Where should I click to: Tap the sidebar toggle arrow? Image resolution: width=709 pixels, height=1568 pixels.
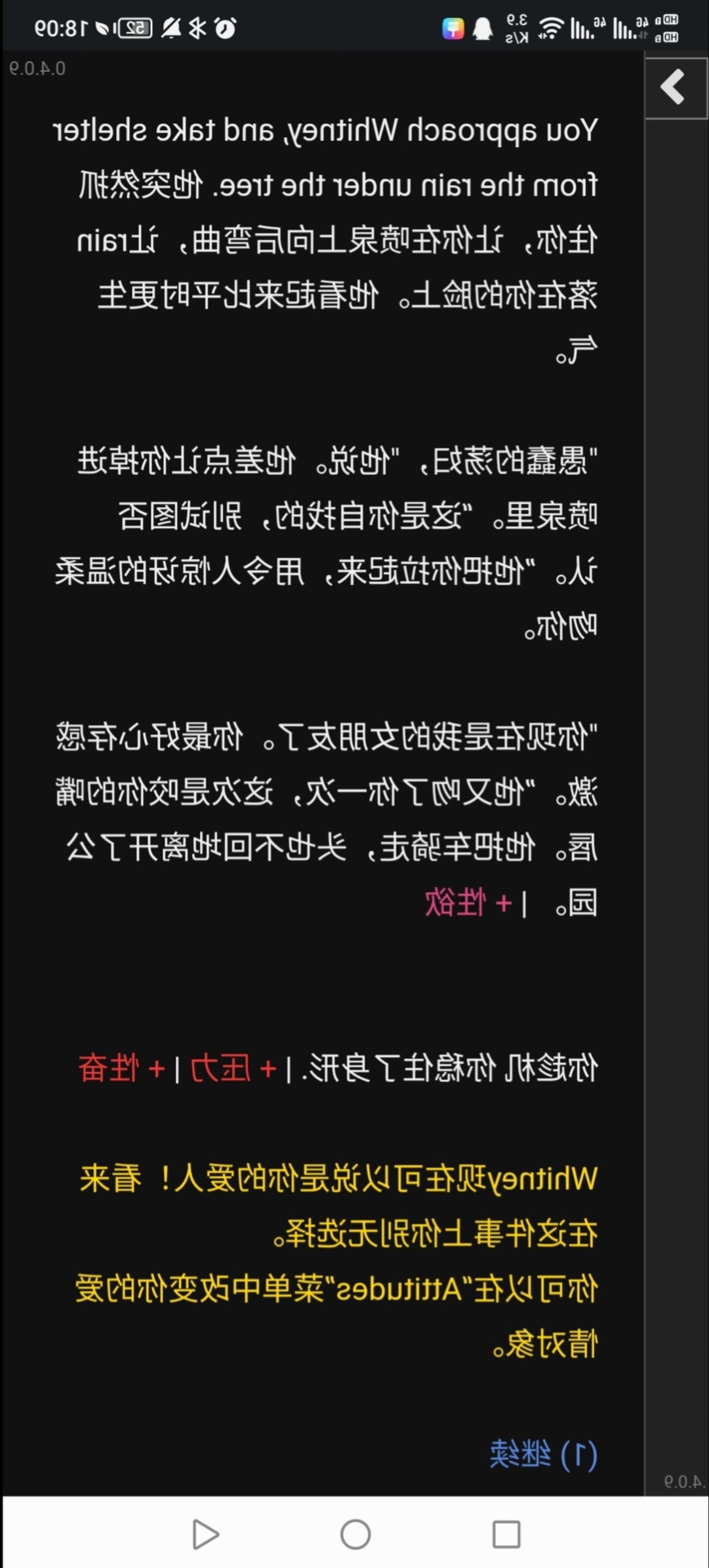point(675,88)
